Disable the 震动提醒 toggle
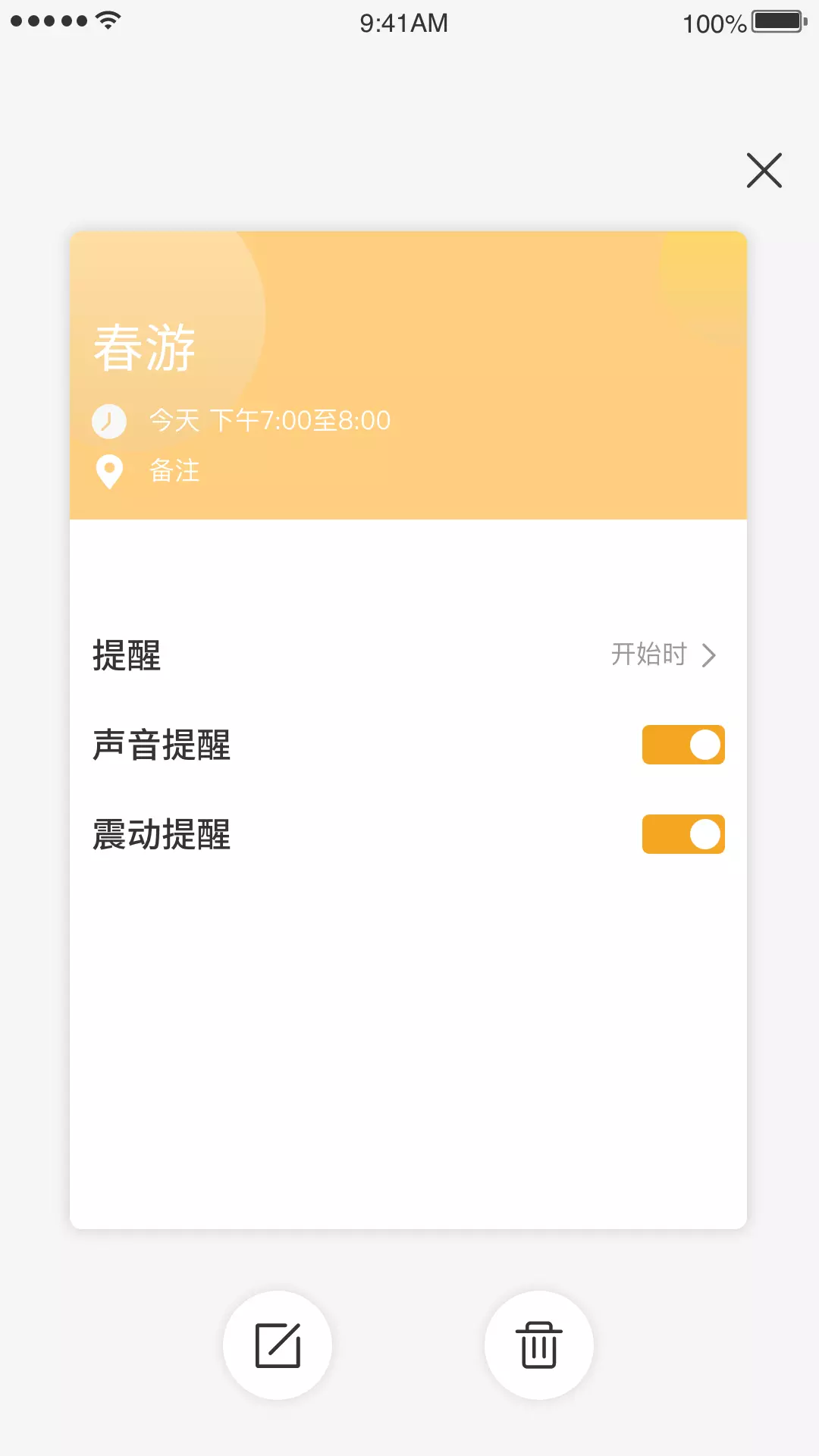 683,834
